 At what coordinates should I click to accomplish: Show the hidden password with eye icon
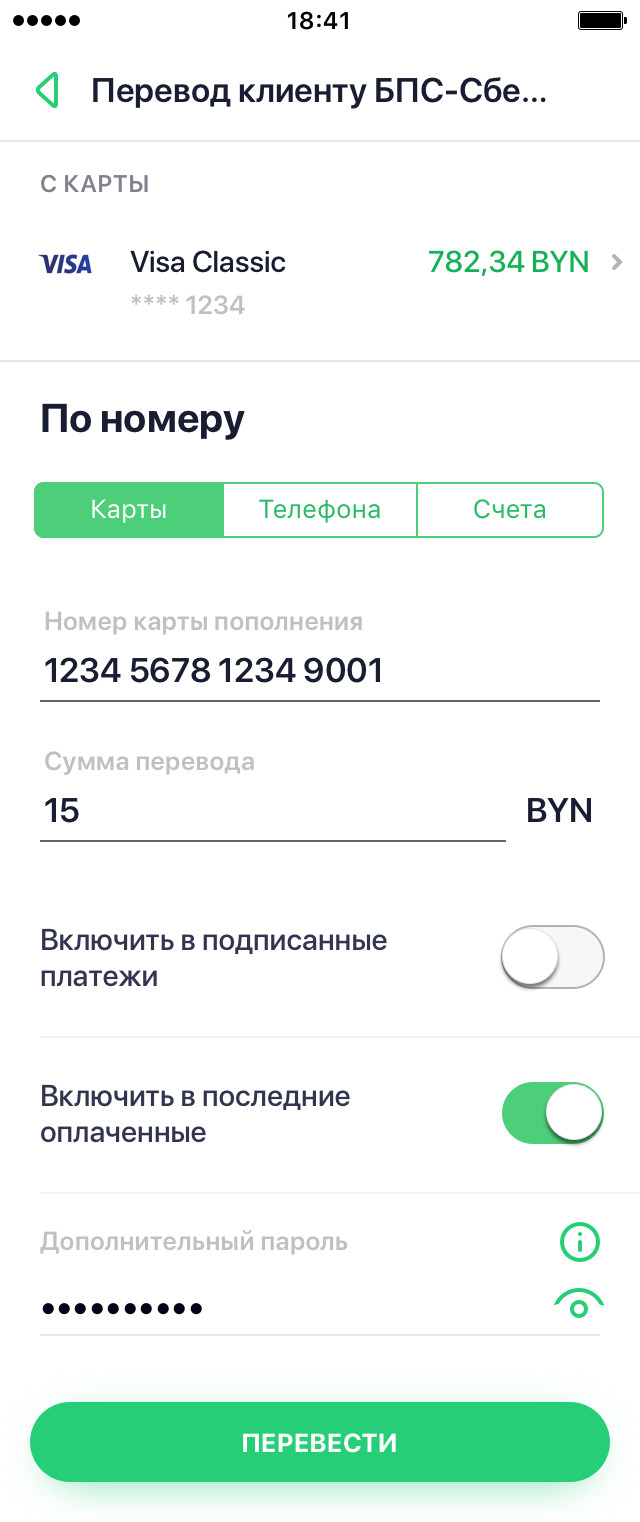(x=578, y=1304)
